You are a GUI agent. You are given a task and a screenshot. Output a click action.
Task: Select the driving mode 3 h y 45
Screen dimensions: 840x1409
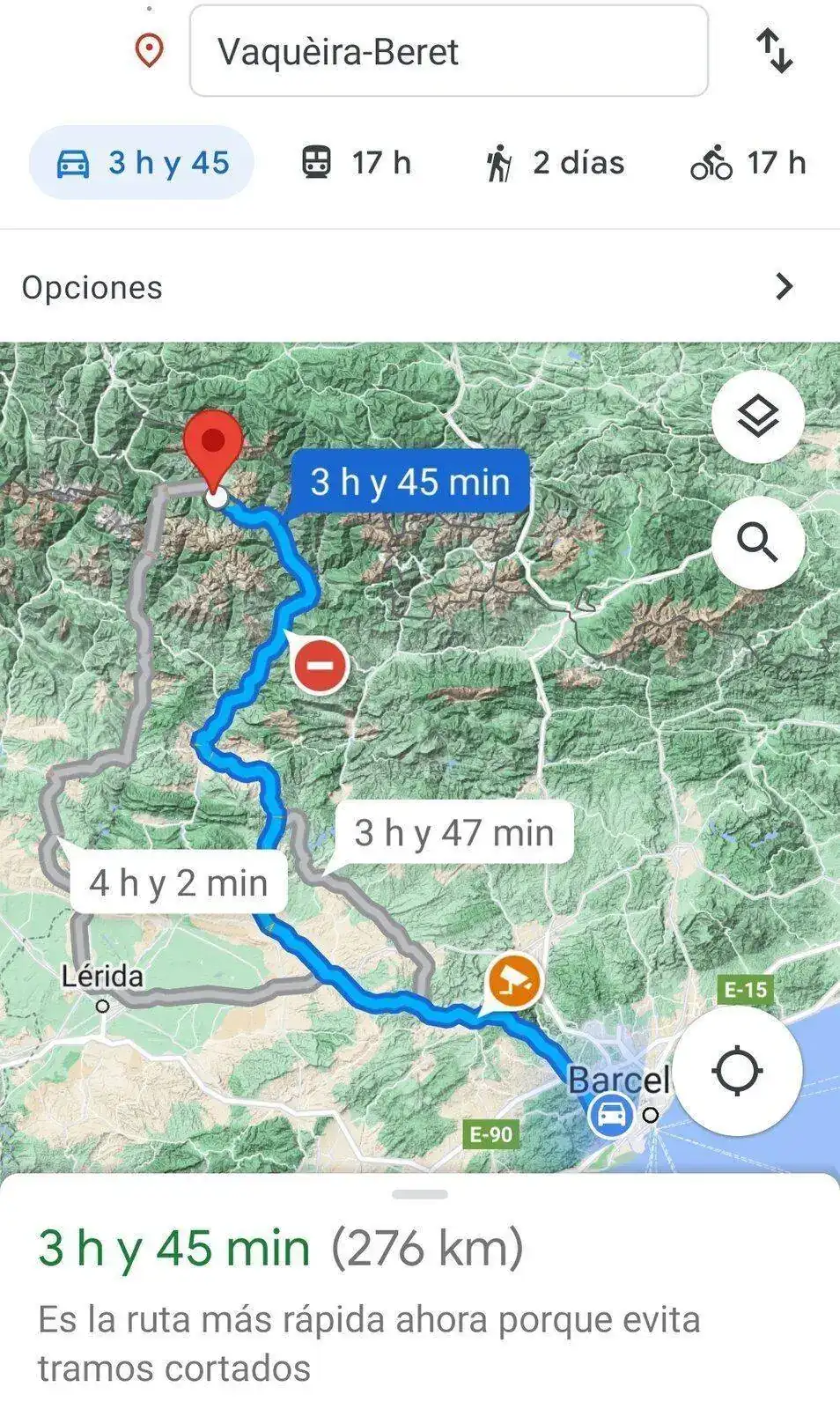(142, 163)
